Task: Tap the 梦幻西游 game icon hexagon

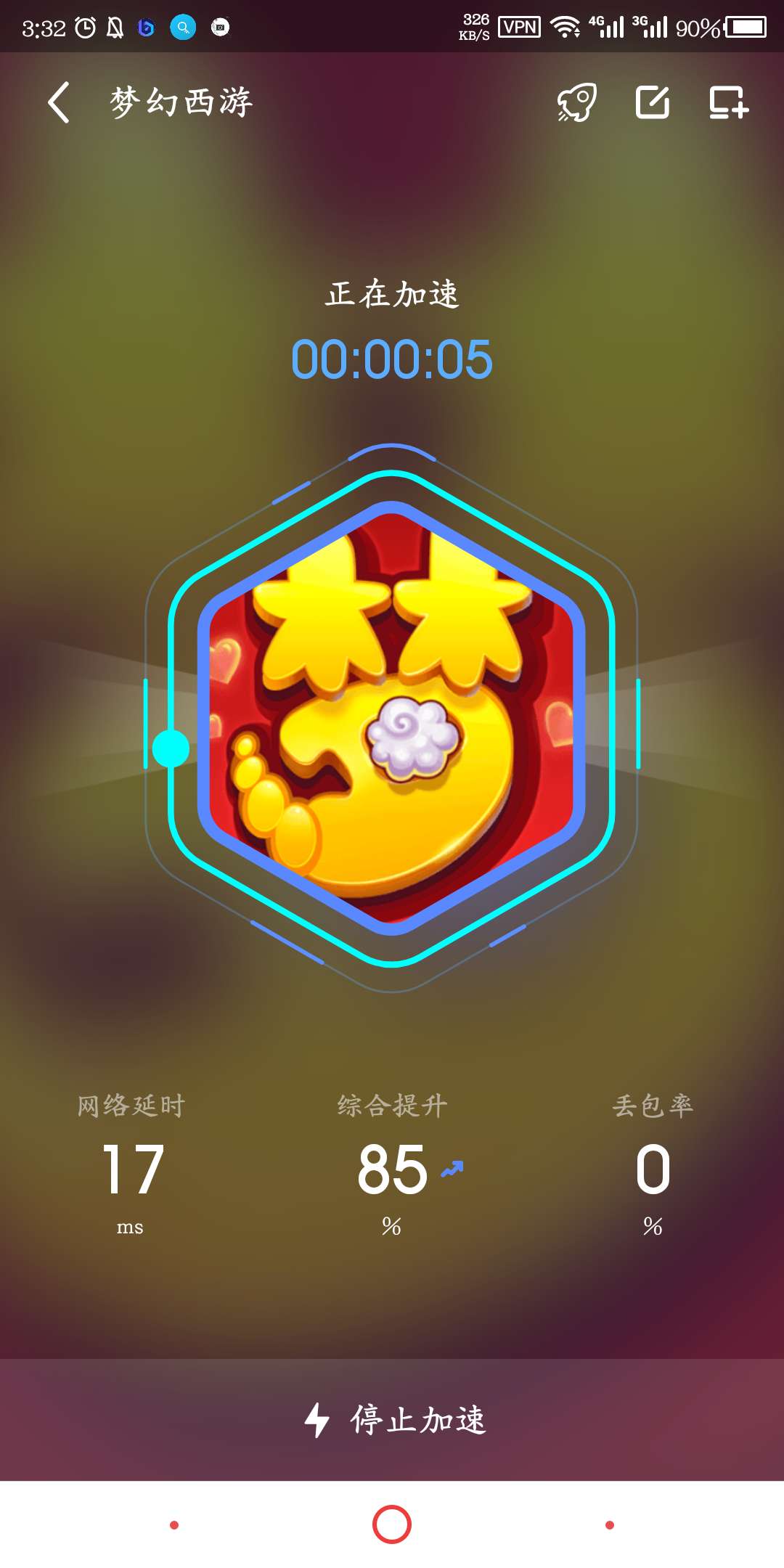Action: tap(392, 719)
